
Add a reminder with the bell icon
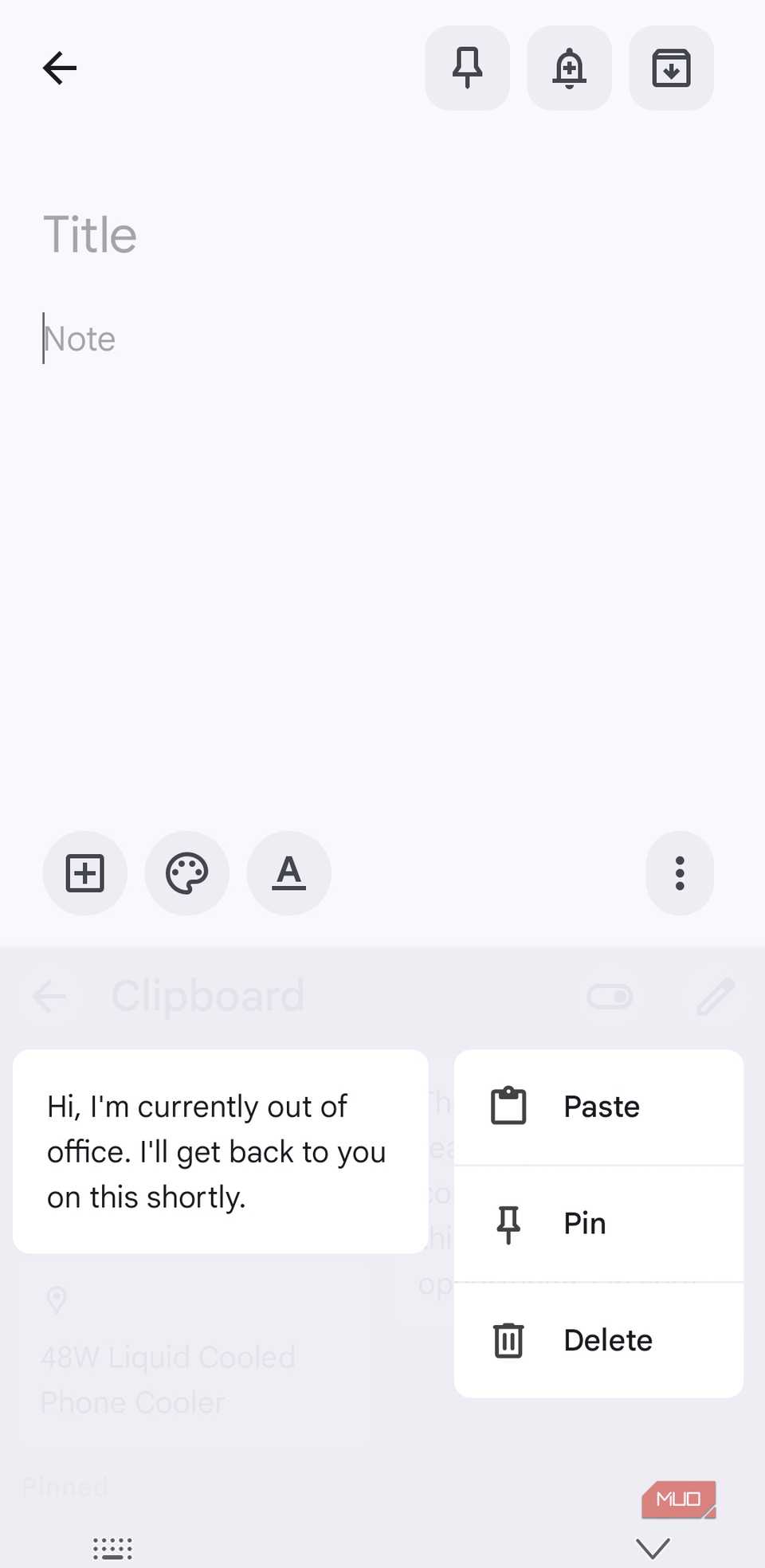tap(569, 68)
